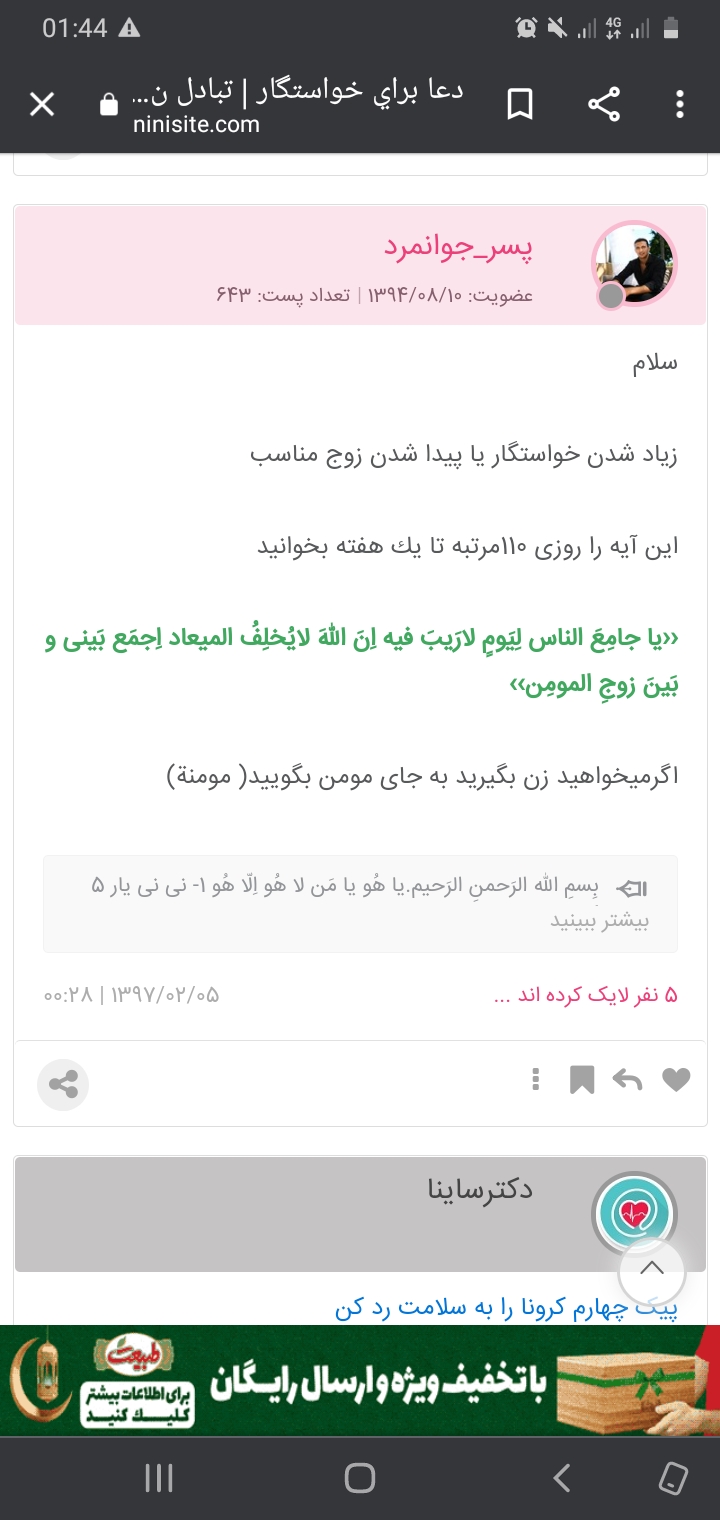Like the post with the heart icon
The image size is (720, 1520).
pyautogui.click(x=677, y=1080)
